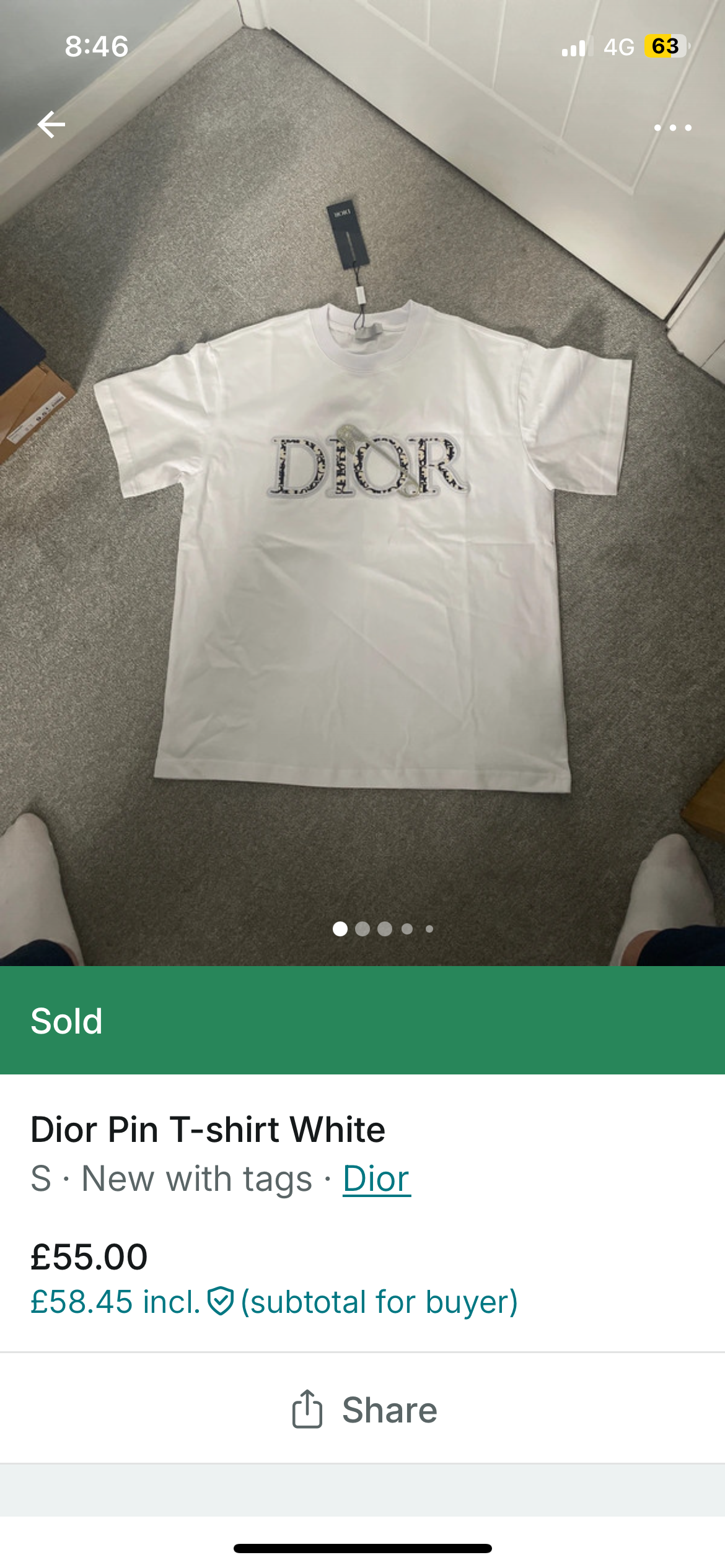The height and width of the screenshot is (1568, 725).
Task: Open the three-dot overflow menu
Action: click(x=672, y=128)
